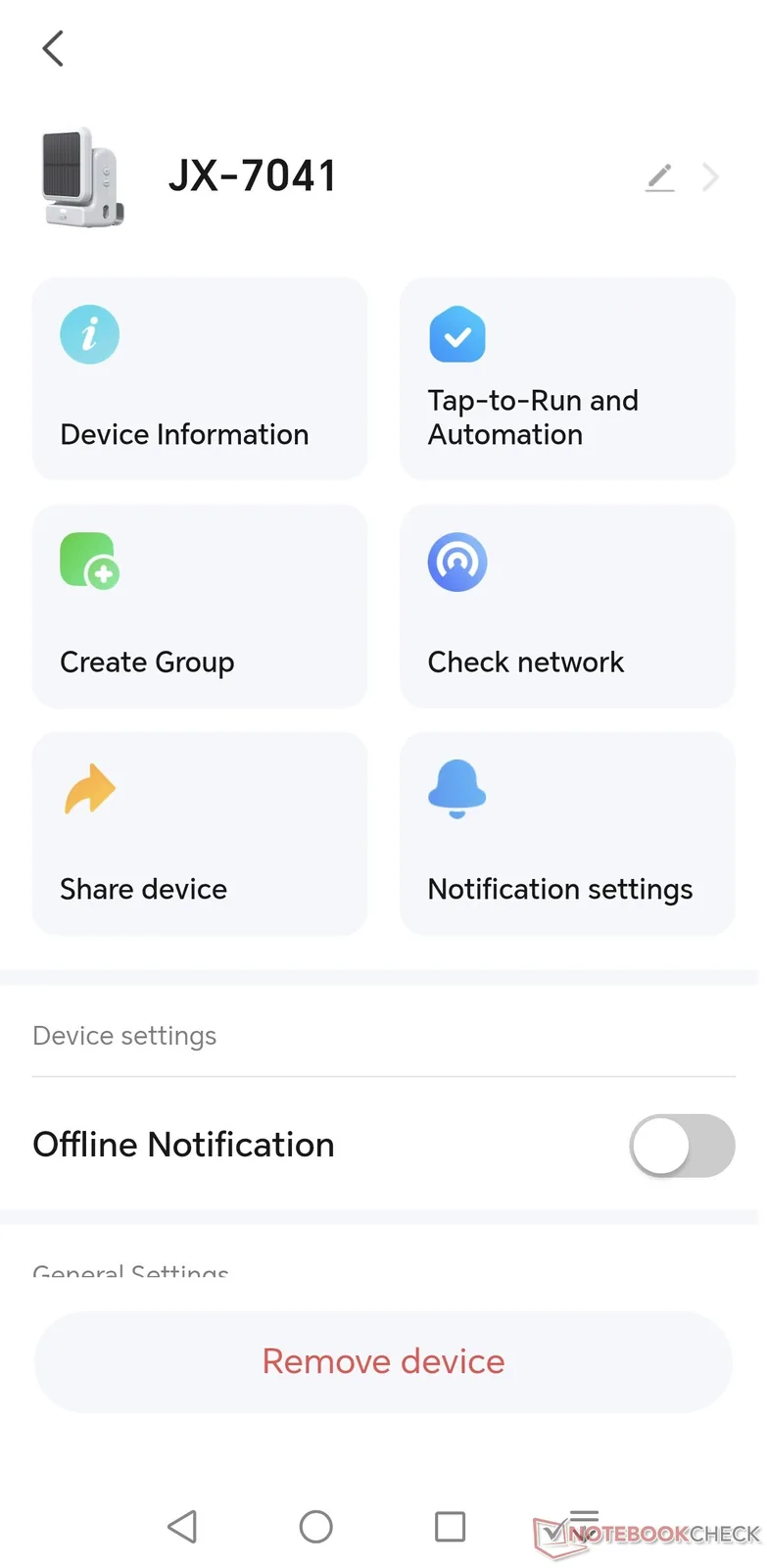Enable the Offline Notification switch

[682, 1146]
